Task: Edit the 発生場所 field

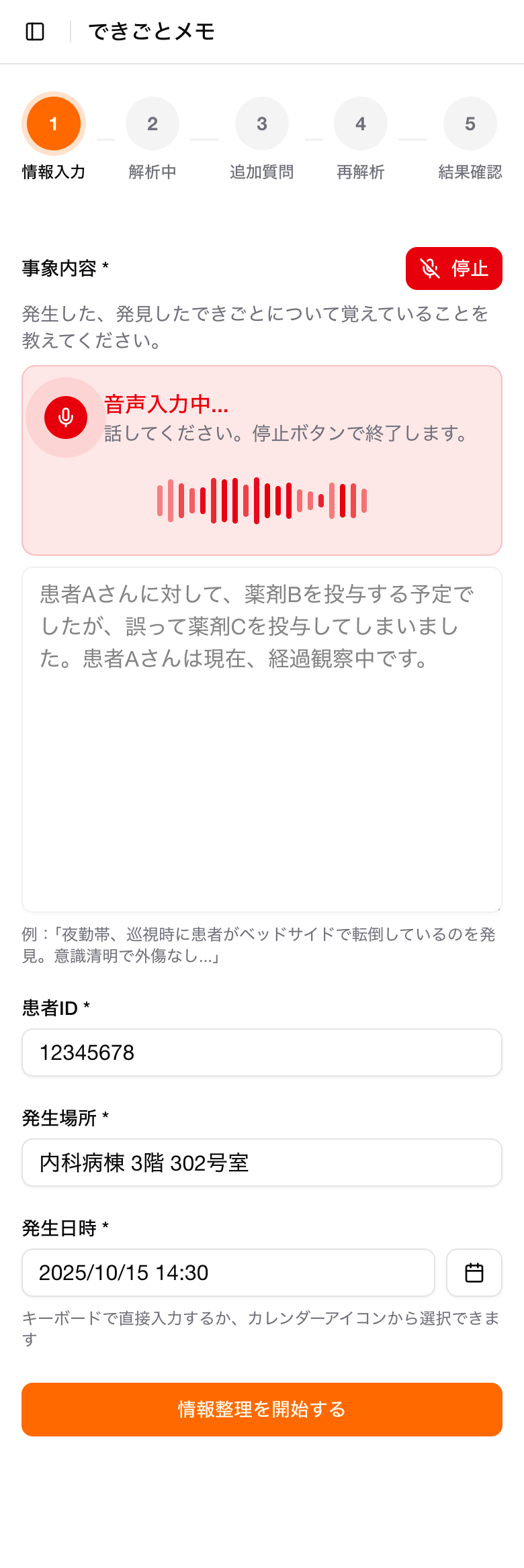Action: point(262,1163)
